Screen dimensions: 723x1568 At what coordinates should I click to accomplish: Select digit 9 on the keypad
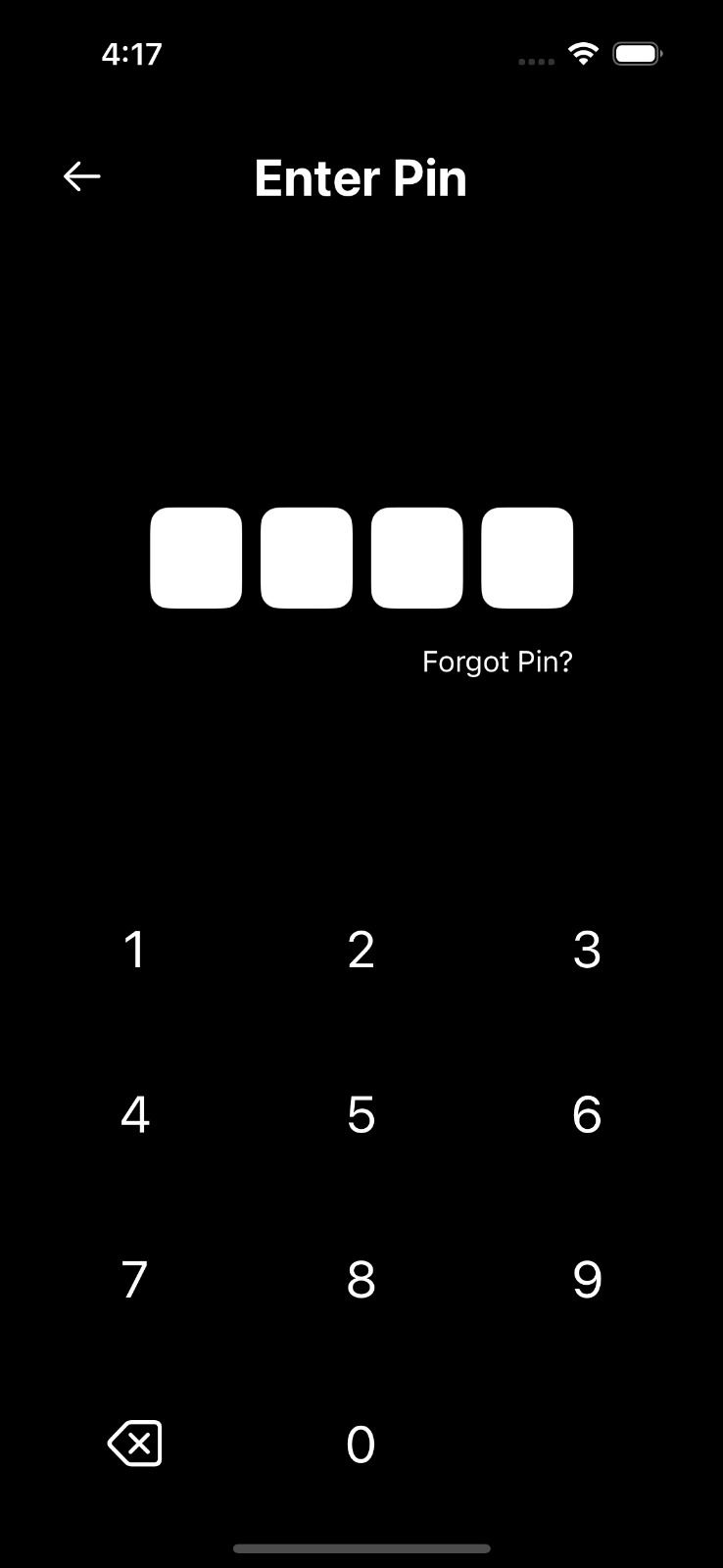tap(586, 1279)
